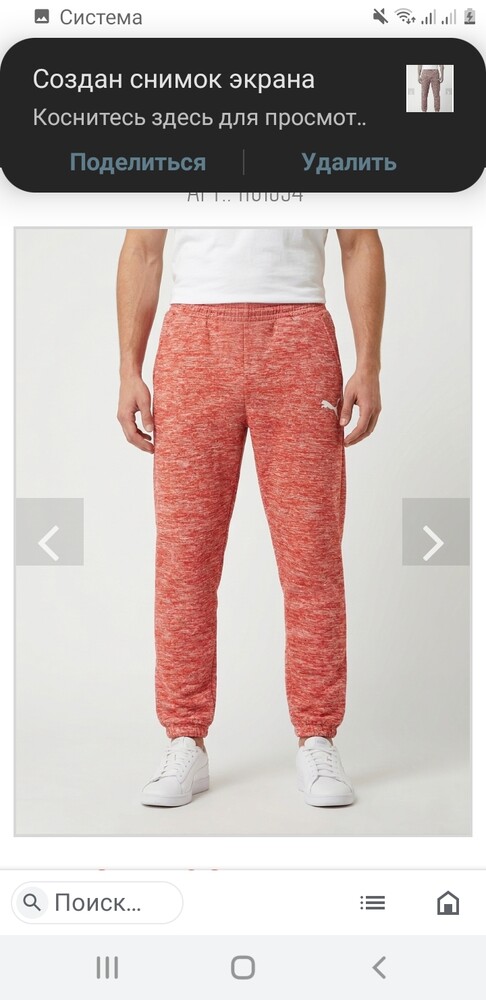Tap the system back button
Viewport: 486px width, 1000px height.
379,967
